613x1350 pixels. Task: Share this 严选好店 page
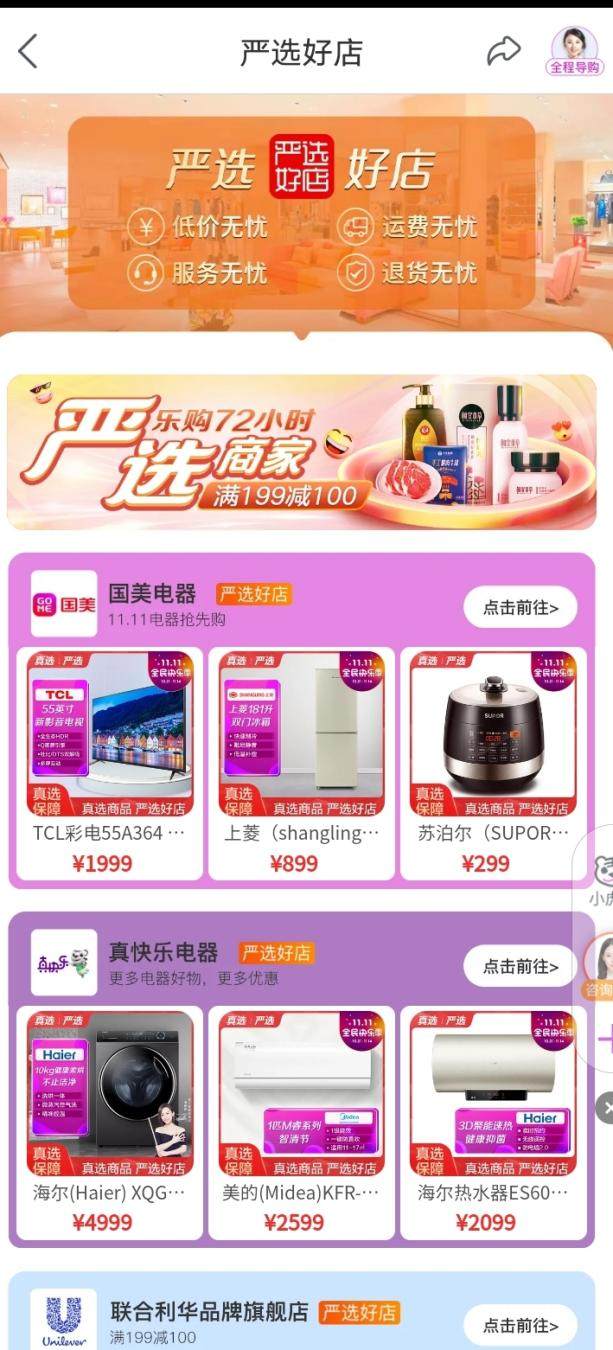[504, 51]
